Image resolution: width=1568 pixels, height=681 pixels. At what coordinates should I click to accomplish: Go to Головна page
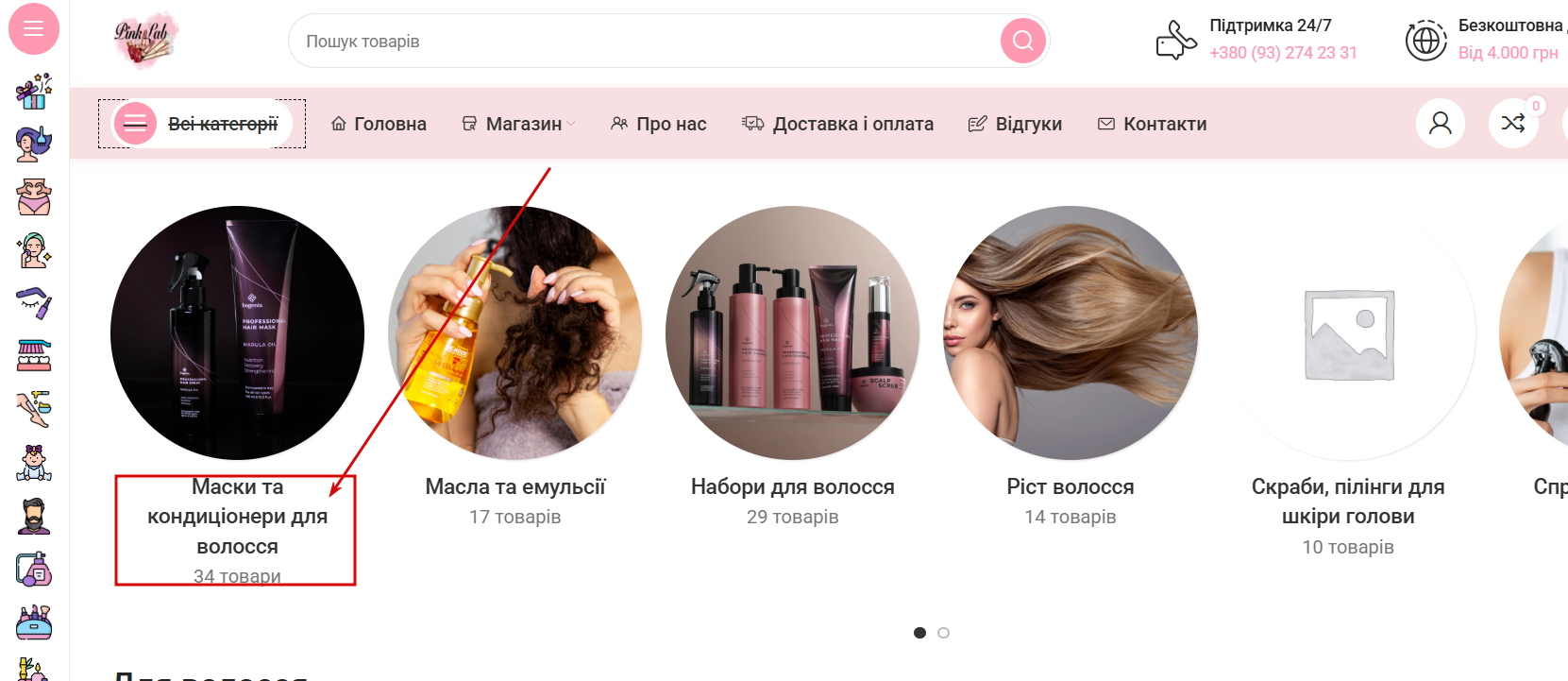[379, 124]
